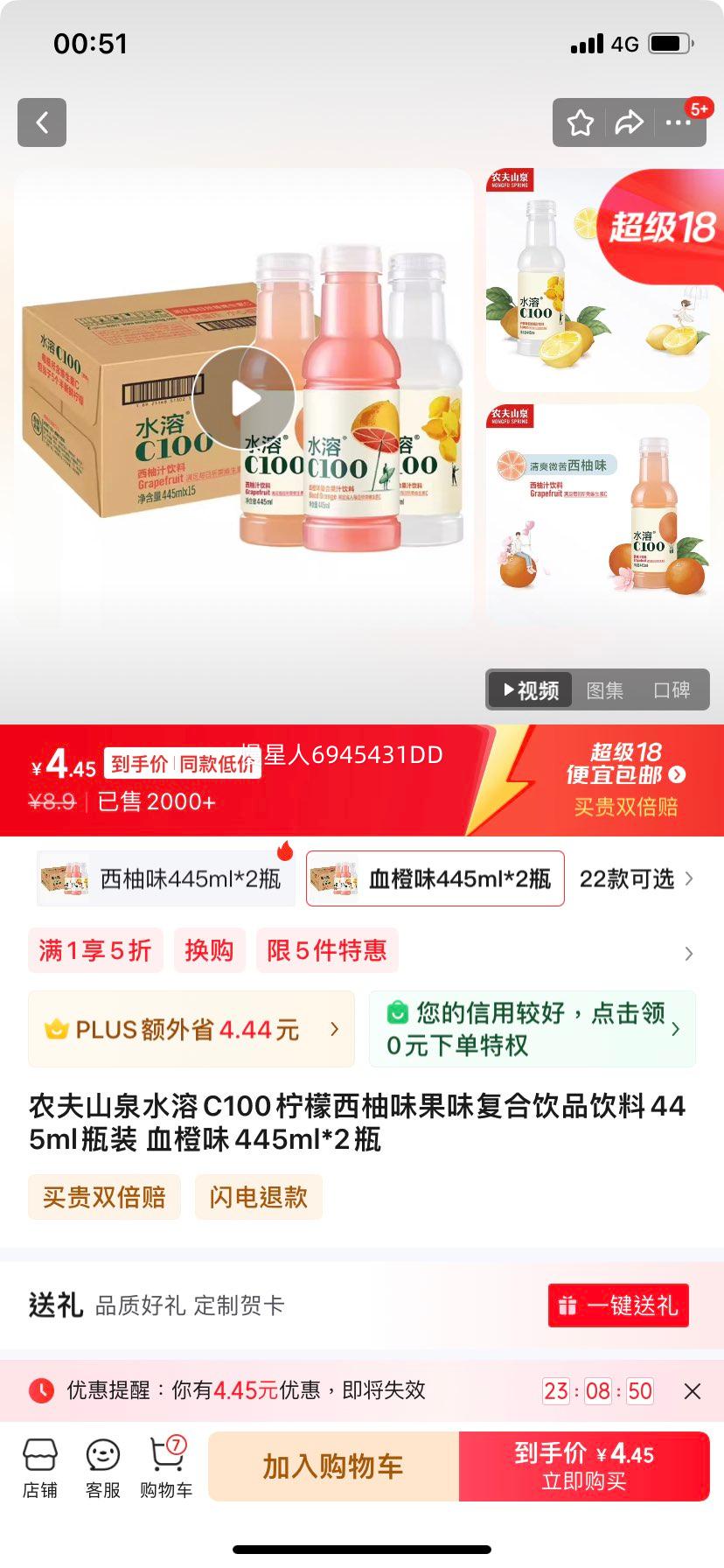
Task: Switch to the 图集 tab
Action: point(607,690)
